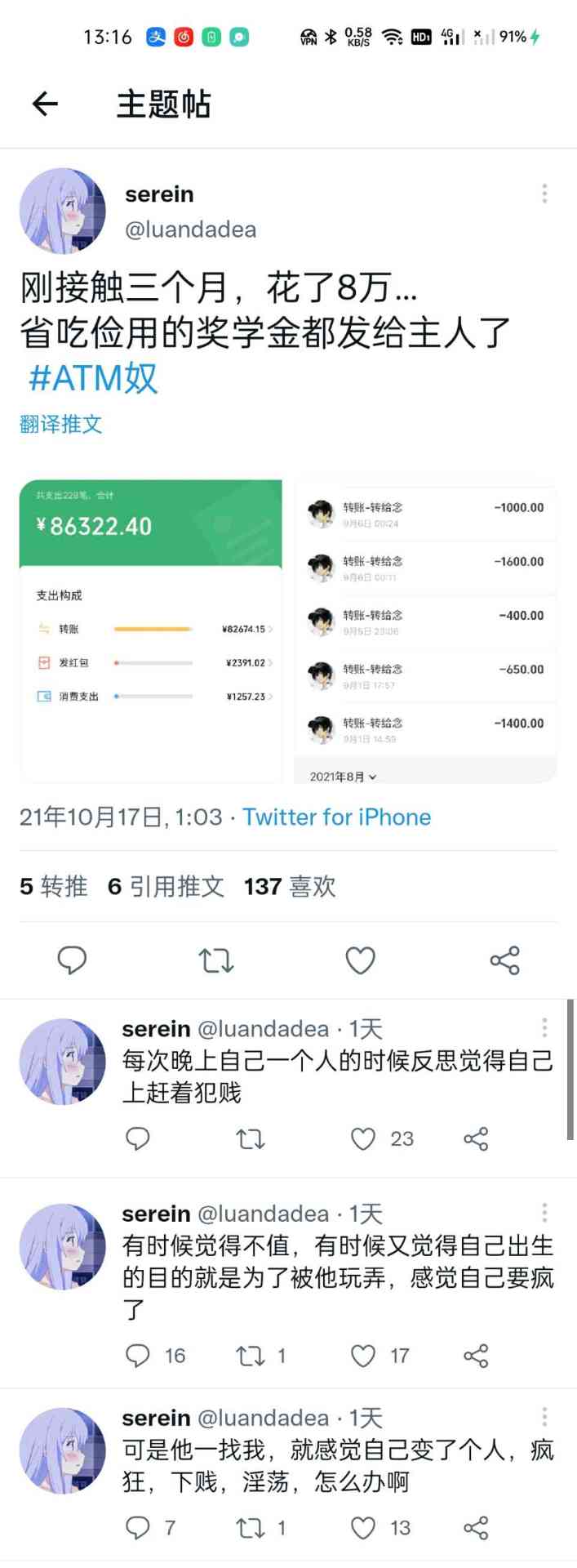Image resolution: width=577 pixels, height=1568 pixels.
Task: Open the 16 comments on second reply
Action: (139, 1356)
